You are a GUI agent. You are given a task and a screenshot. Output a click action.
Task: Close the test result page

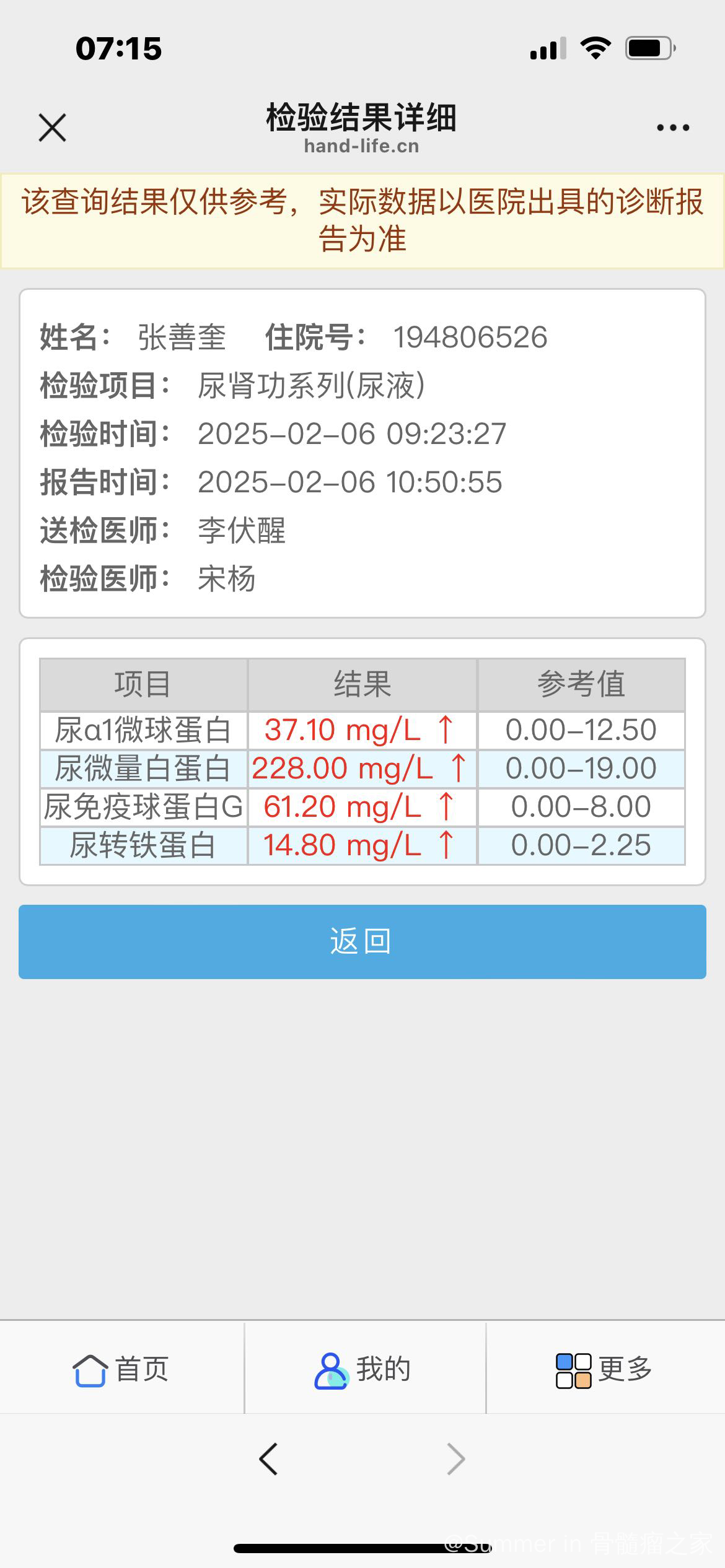[52, 128]
